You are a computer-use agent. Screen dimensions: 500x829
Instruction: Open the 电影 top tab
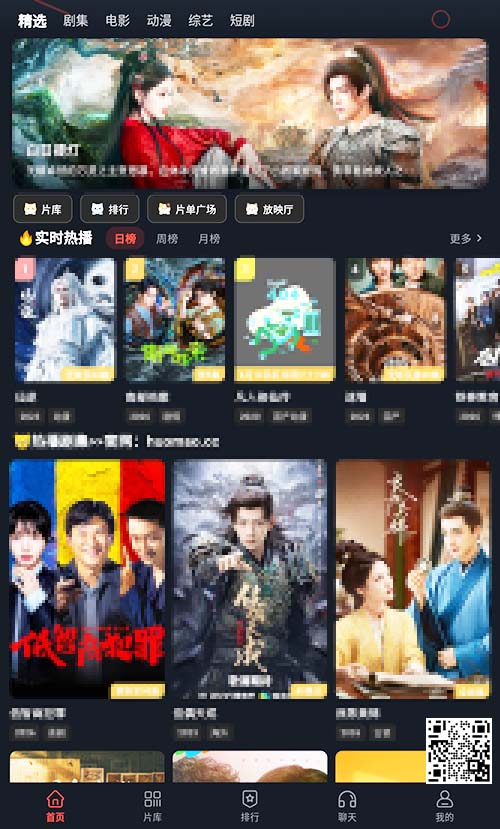[x=117, y=21]
